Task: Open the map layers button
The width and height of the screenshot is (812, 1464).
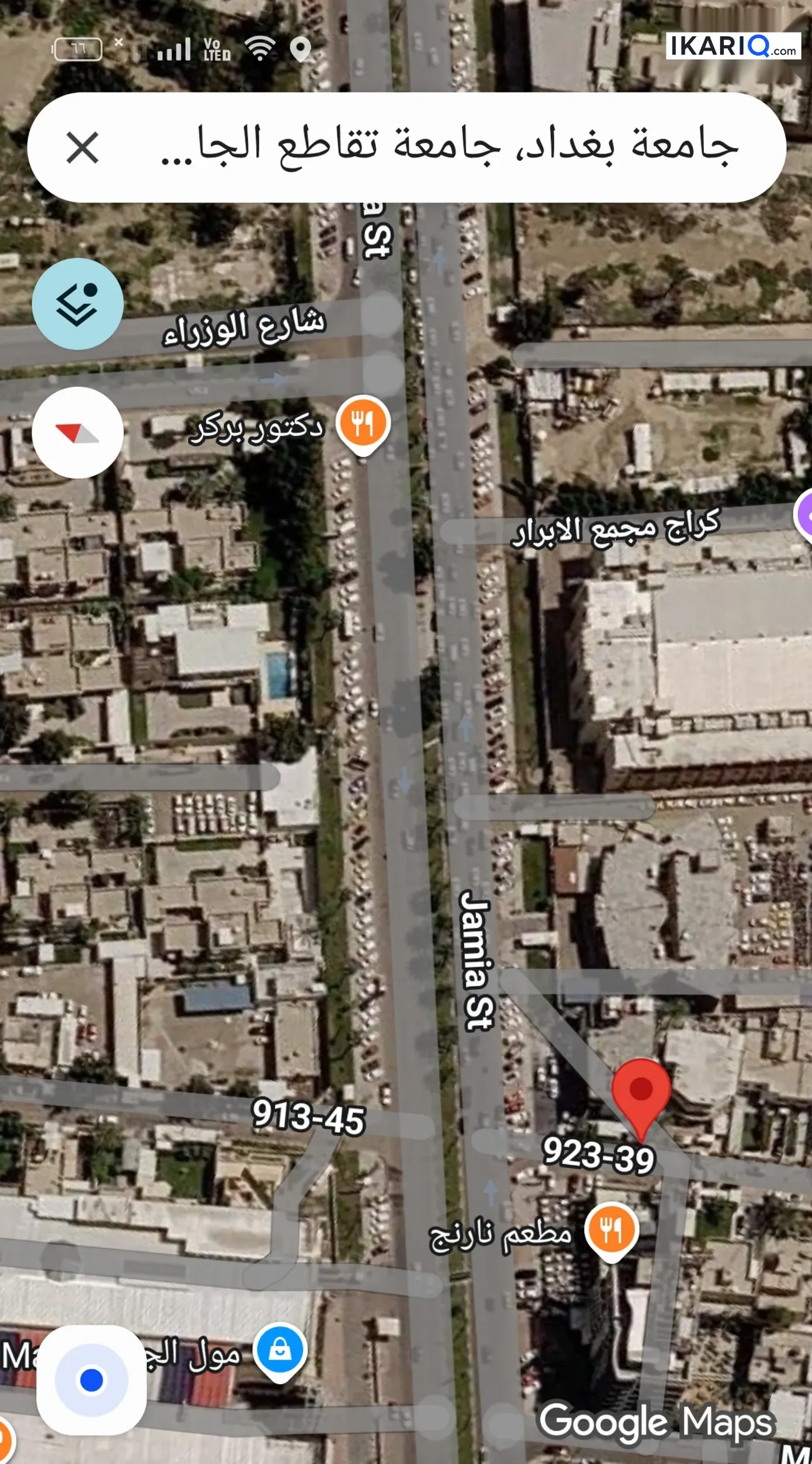Action: 77,304
